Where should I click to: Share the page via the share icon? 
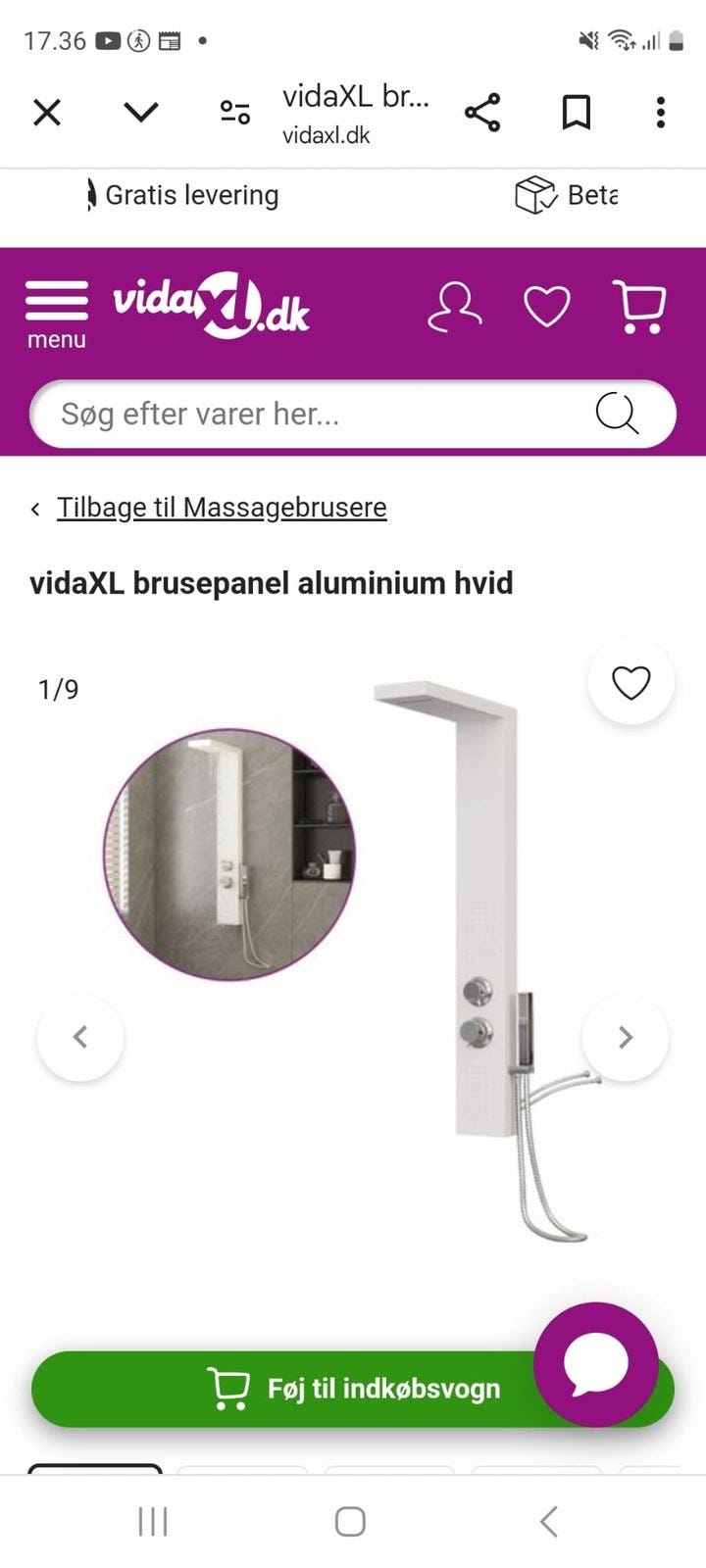click(x=483, y=112)
